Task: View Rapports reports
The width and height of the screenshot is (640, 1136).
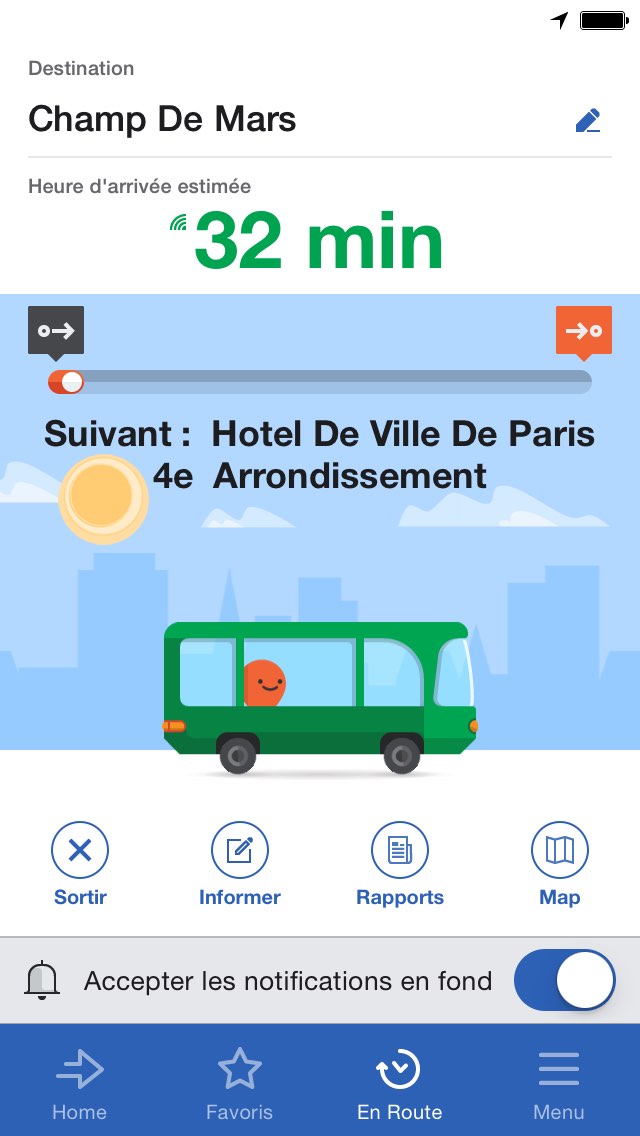Action: (x=400, y=864)
